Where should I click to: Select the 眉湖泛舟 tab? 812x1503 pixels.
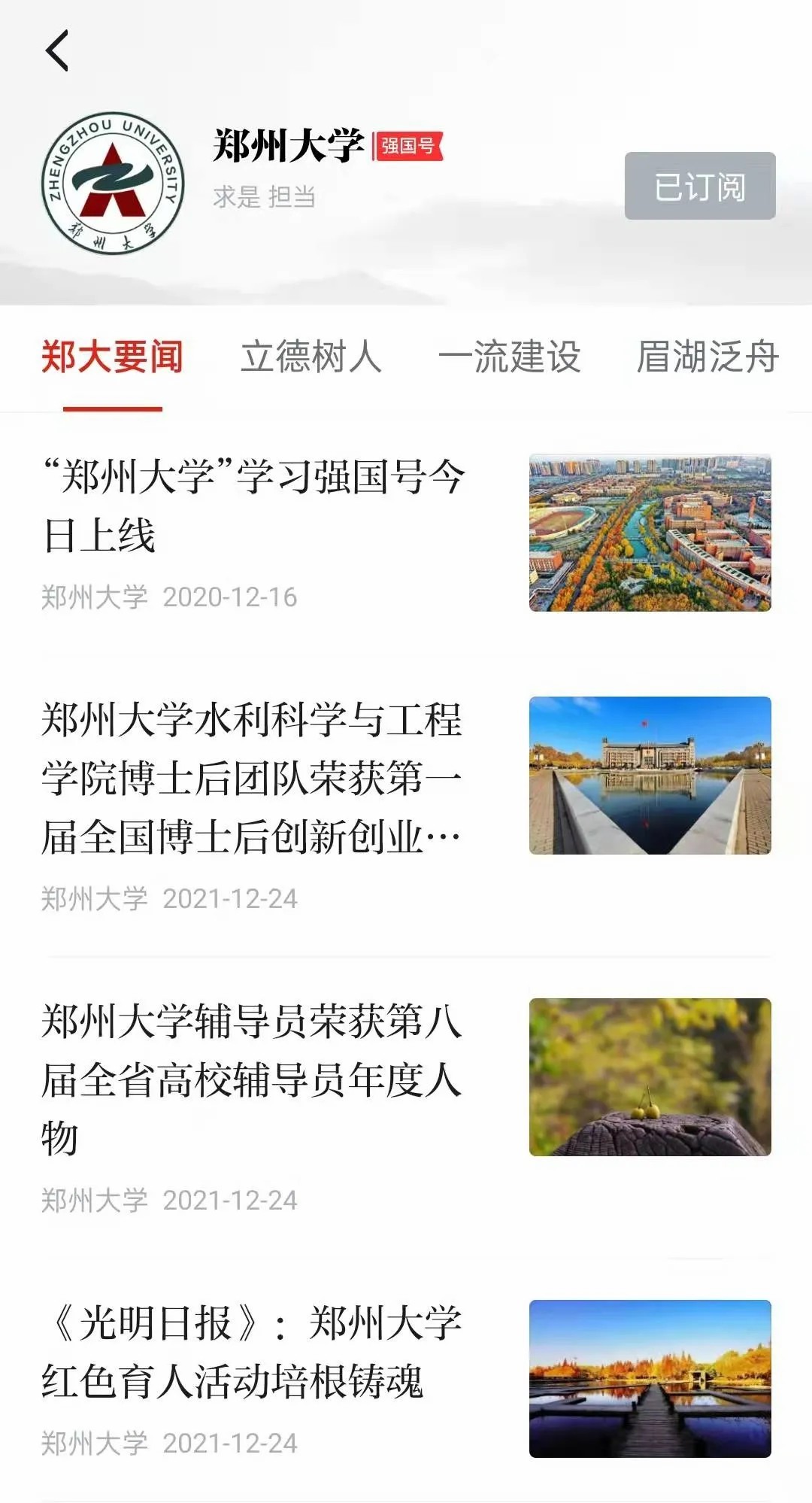click(707, 360)
